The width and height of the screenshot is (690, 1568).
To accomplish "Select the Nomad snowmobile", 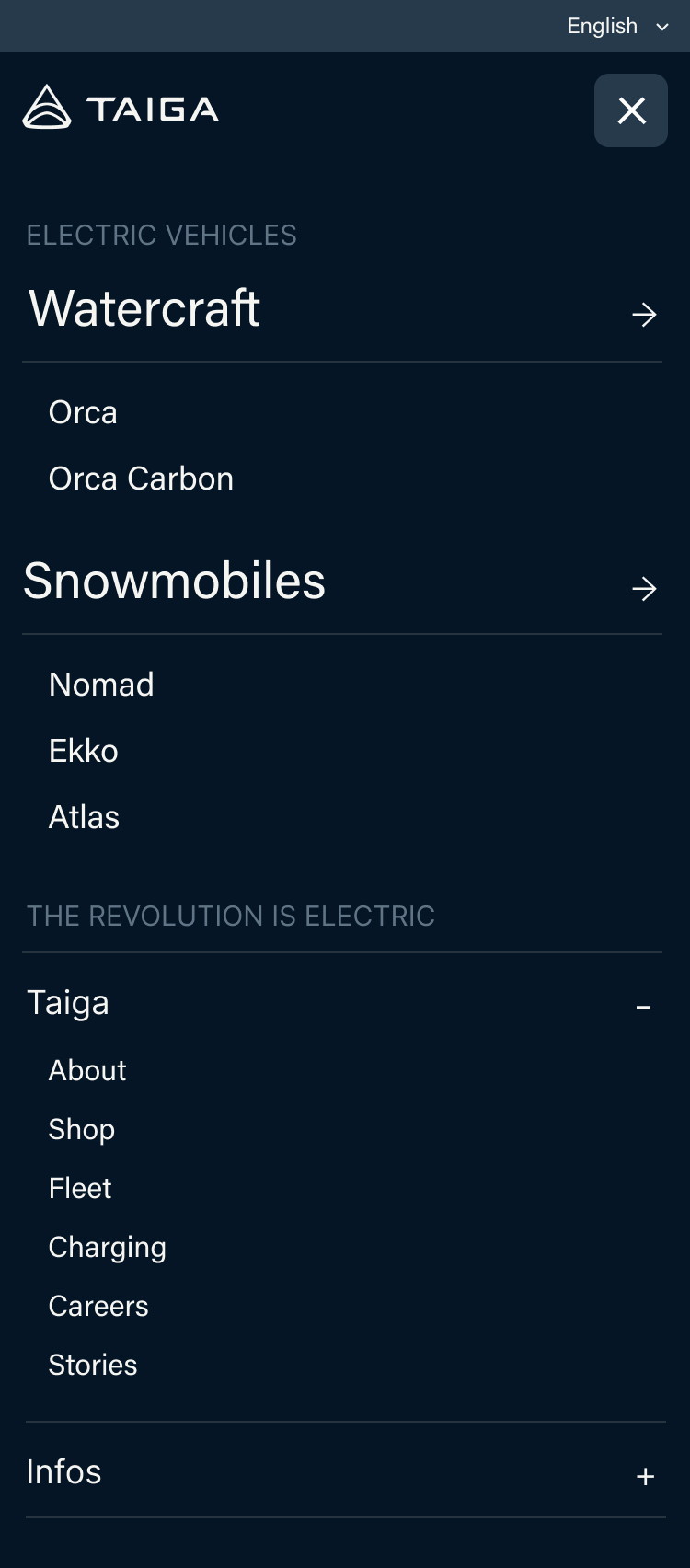I will pyautogui.click(x=101, y=685).
